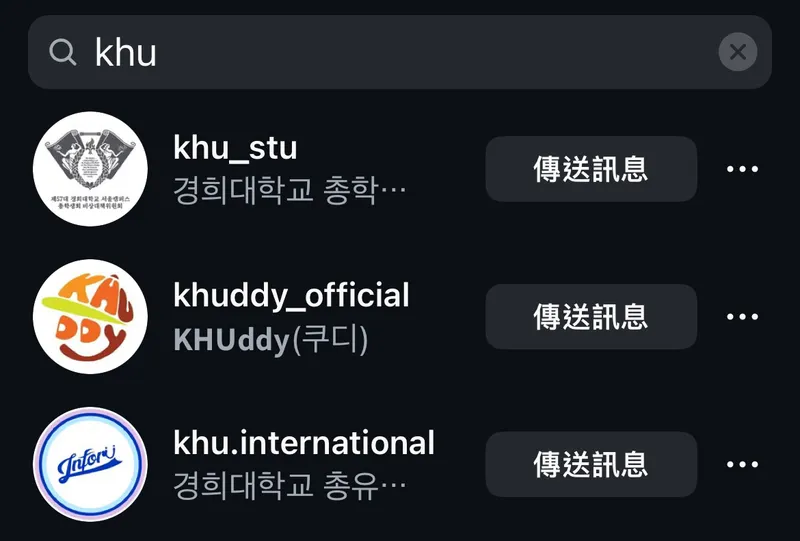Open more options for khu.international
Image resolution: width=800 pixels, height=541 pixels.
742,464
